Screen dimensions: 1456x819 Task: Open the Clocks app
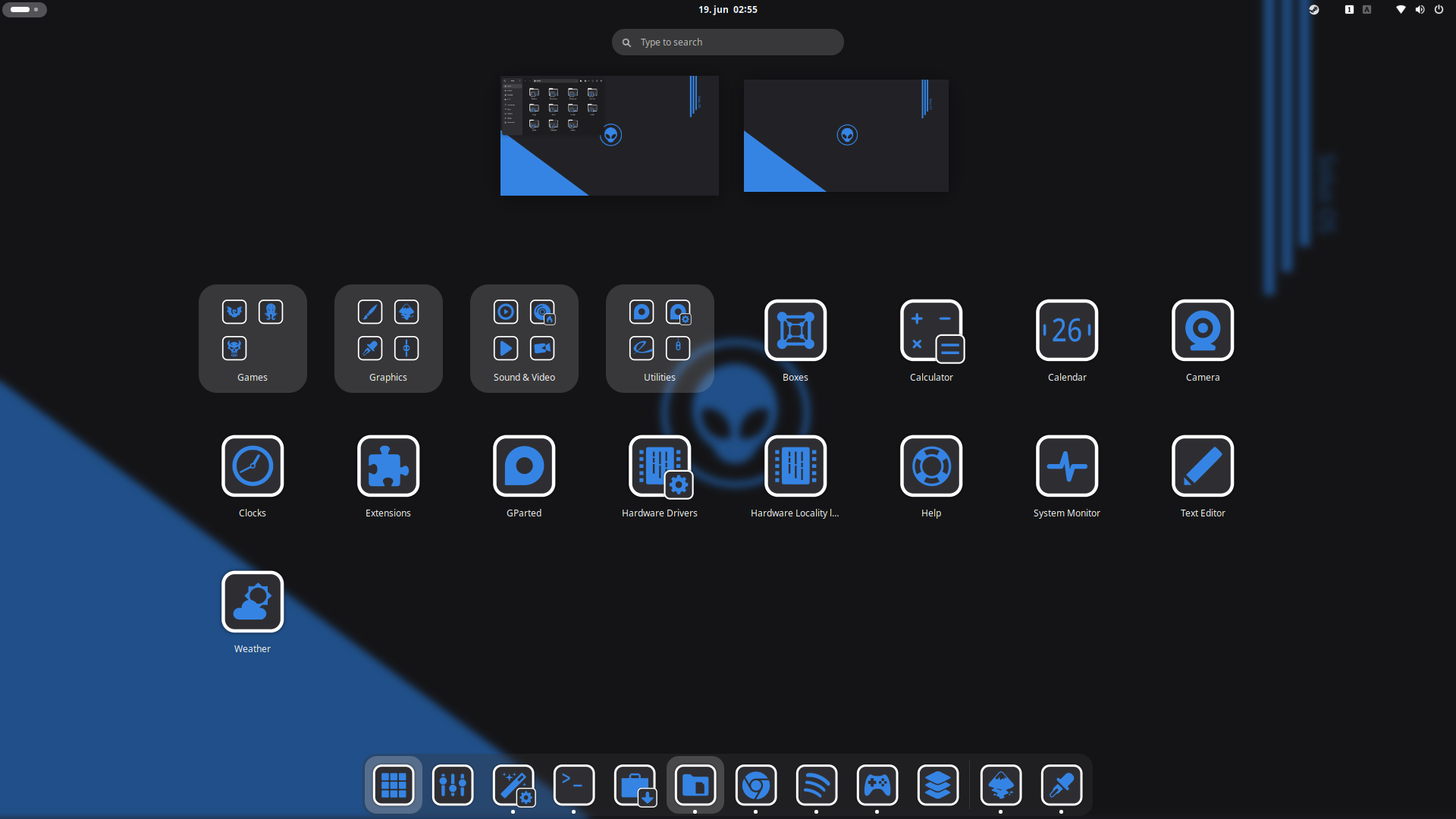click(x=253, y=466)
